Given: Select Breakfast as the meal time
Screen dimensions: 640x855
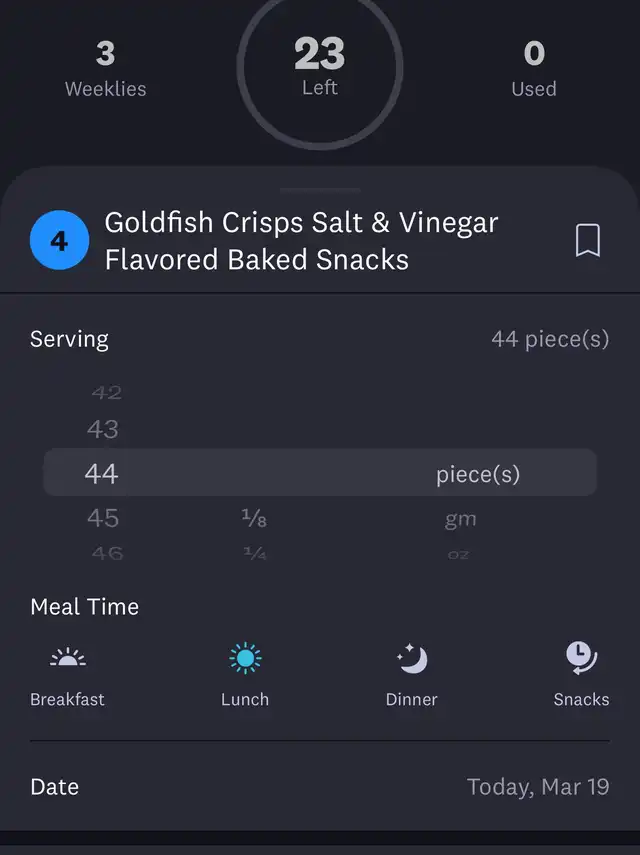Looking at the screenshot, I should click(67, 675).
